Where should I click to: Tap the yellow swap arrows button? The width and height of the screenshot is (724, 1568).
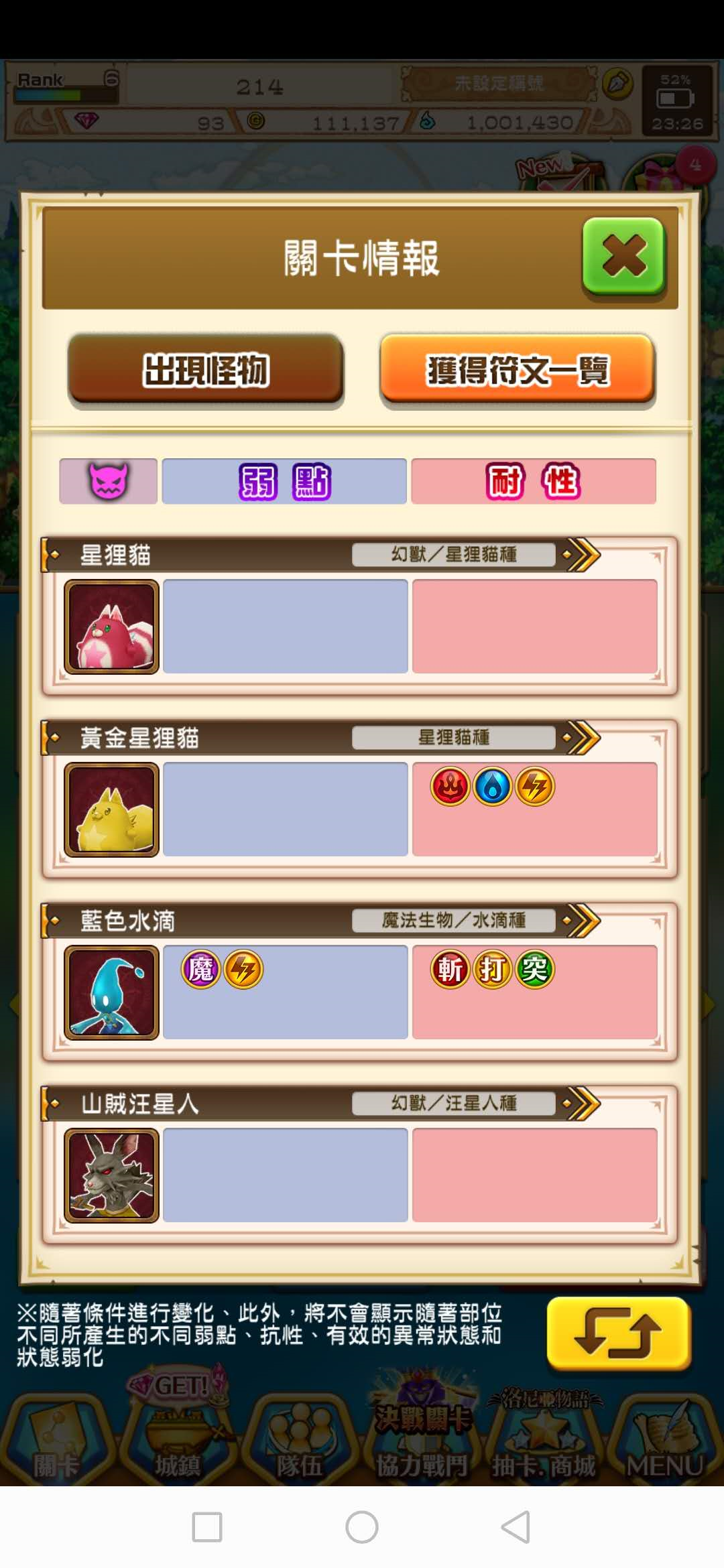(618, 1333)
